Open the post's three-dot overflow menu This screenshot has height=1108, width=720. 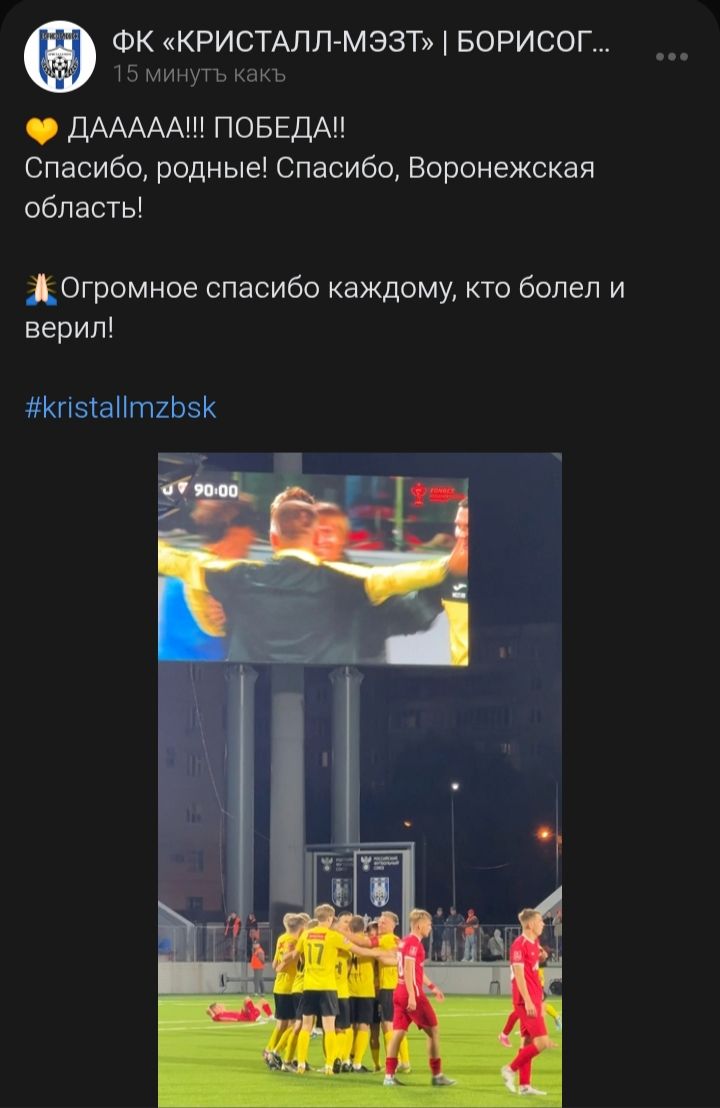pos(671,57)
